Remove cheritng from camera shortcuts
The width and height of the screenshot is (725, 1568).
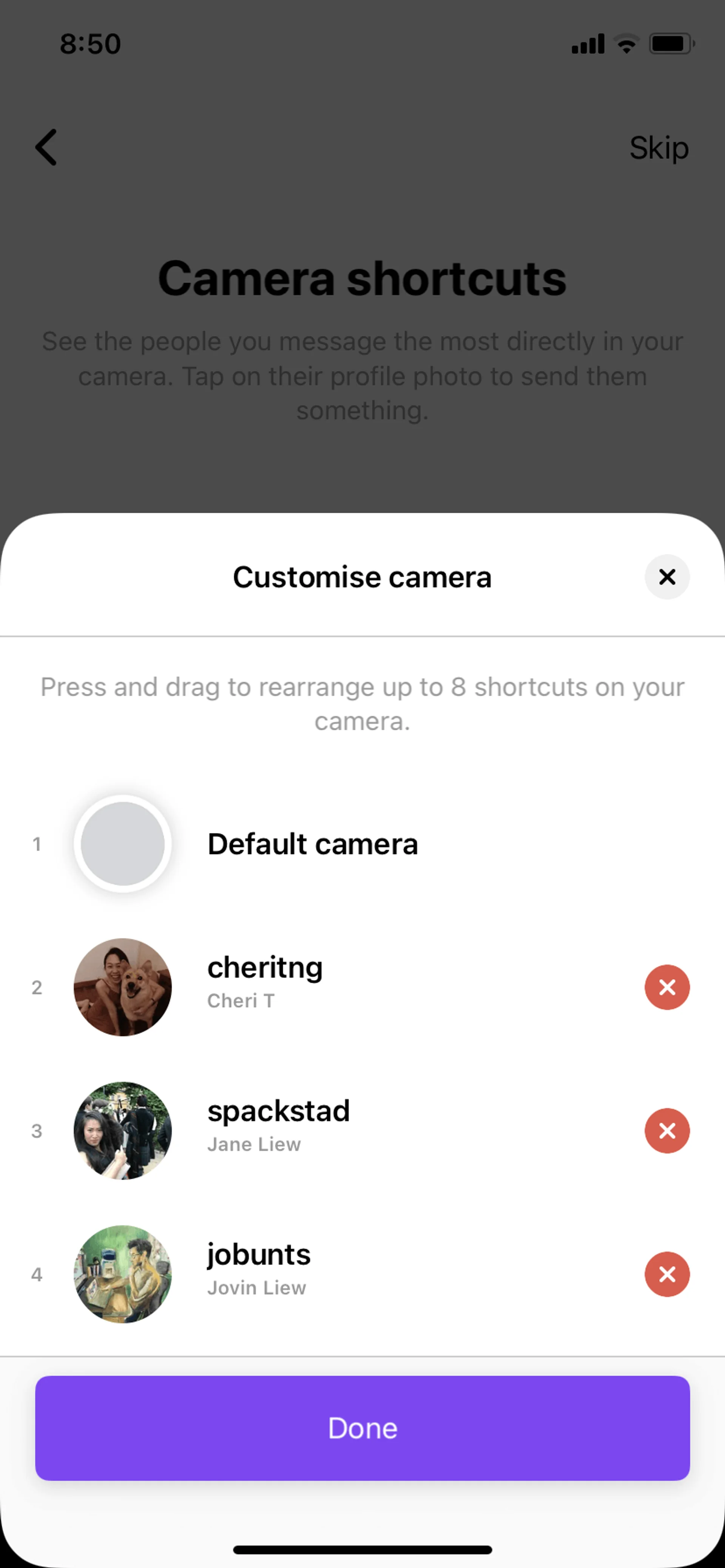pos(667,987)
